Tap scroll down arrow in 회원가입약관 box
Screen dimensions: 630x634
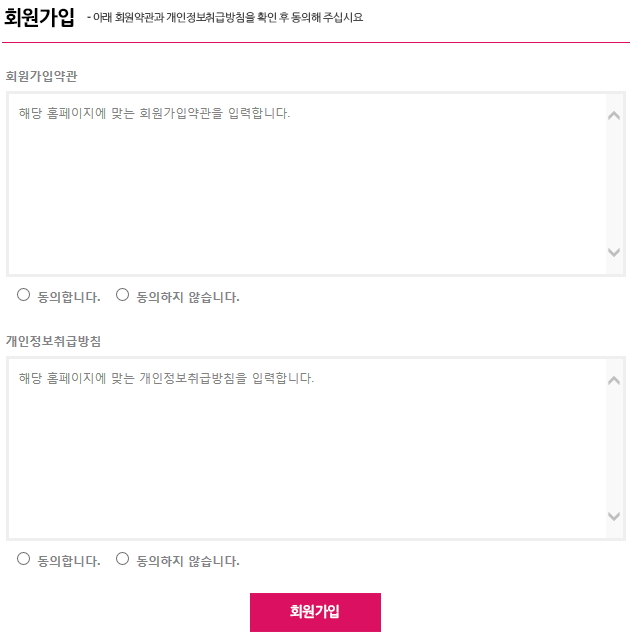[x=614, y=252]
